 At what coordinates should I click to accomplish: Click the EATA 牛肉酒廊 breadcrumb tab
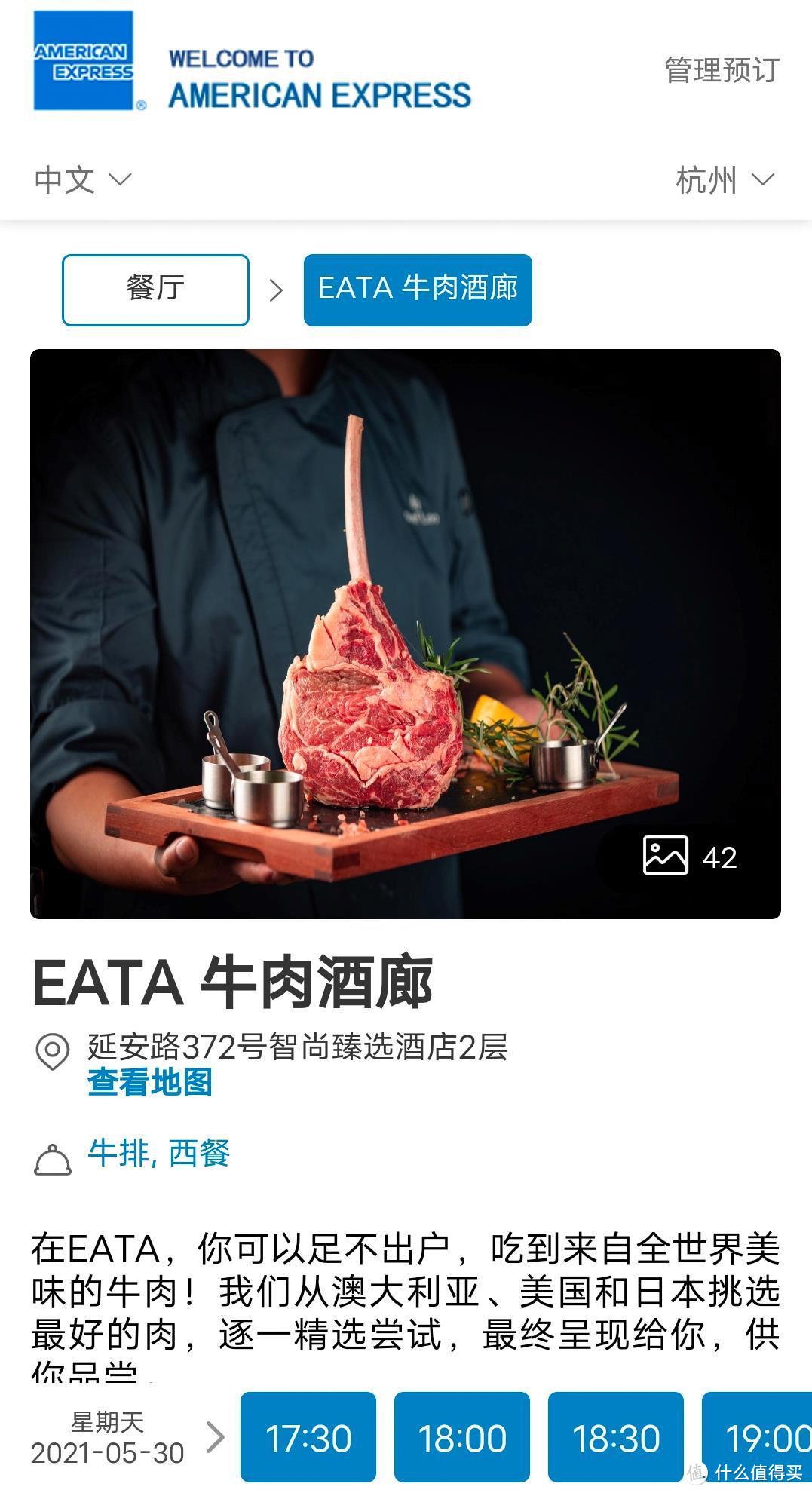pos(418,290)
